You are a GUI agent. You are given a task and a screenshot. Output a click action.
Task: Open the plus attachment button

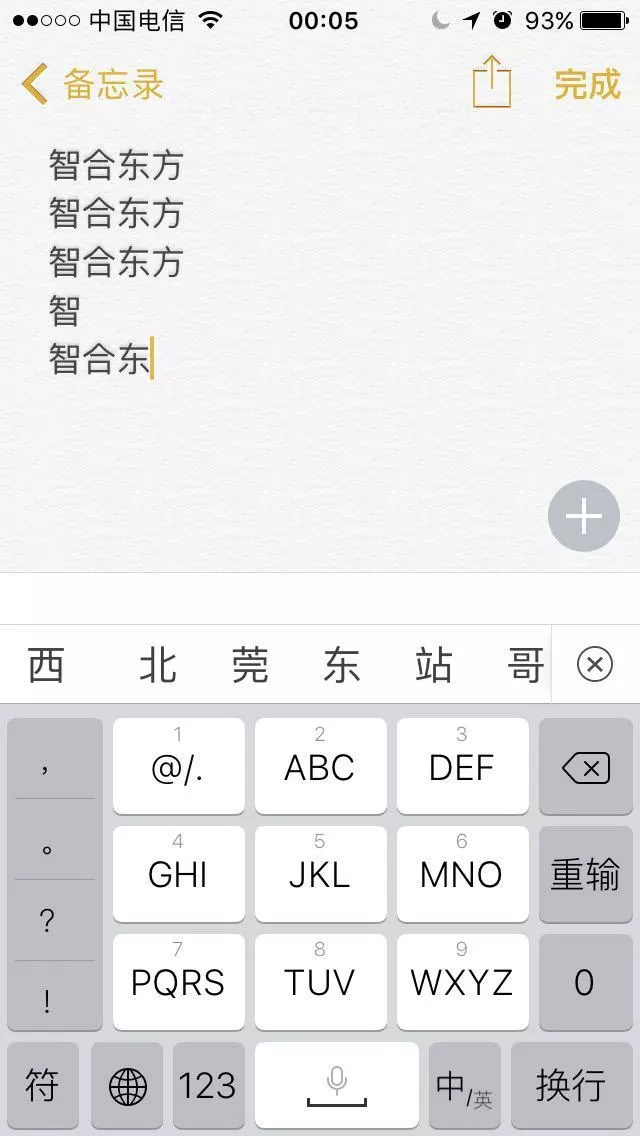[x=583, y=517]
